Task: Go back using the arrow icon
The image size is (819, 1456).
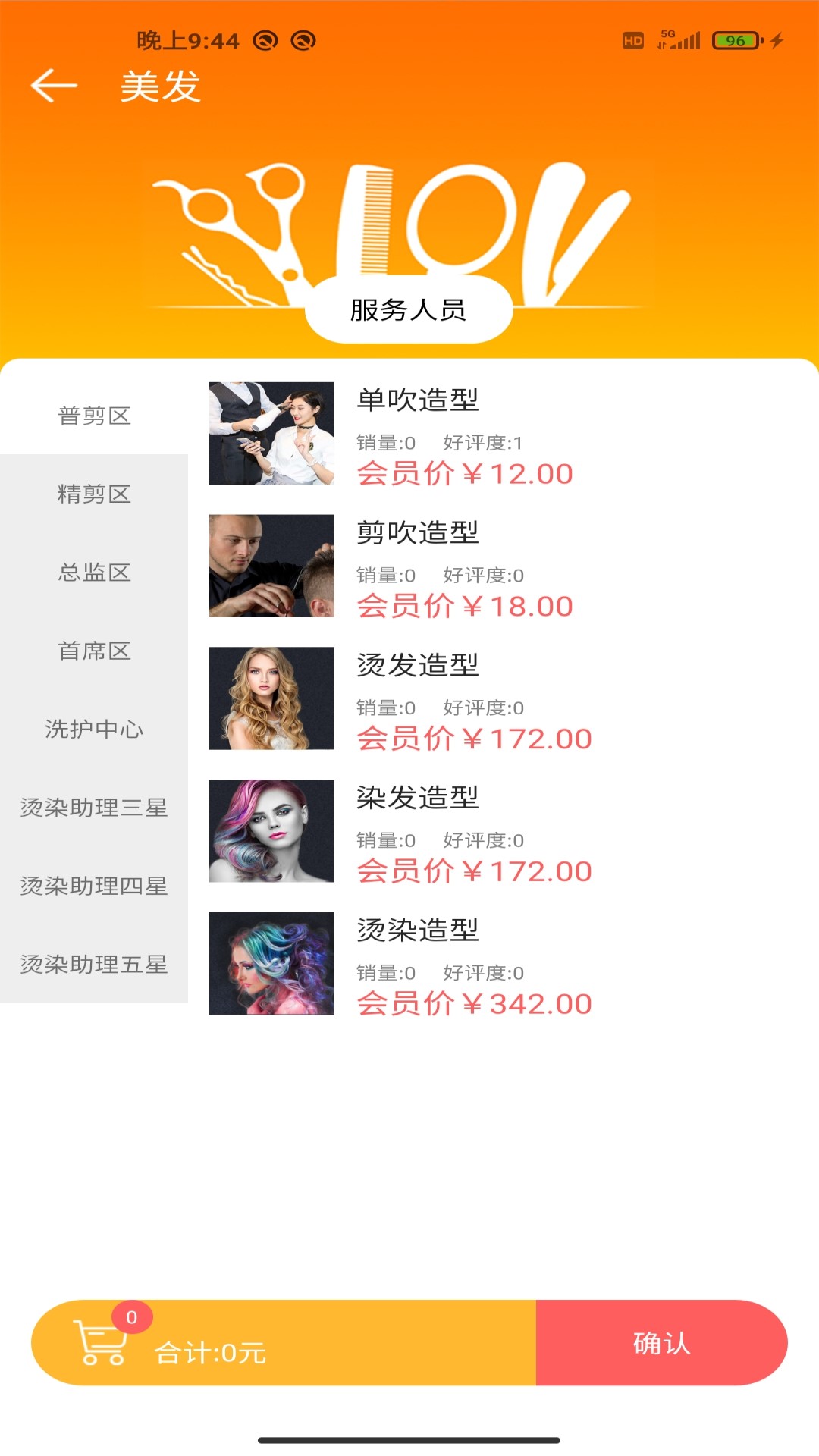Action: (54, 86)
